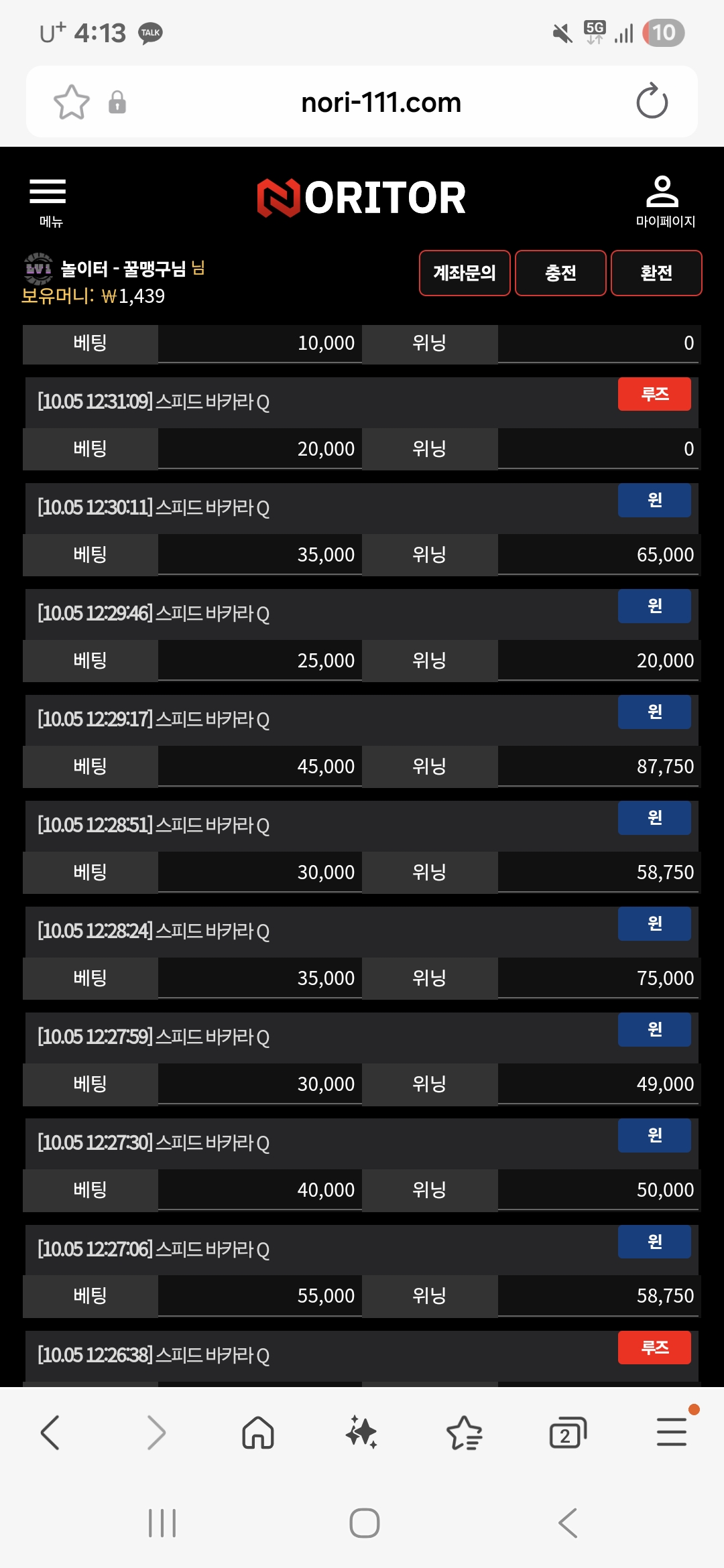Open the browser tools menu

tap(671, 1433)
